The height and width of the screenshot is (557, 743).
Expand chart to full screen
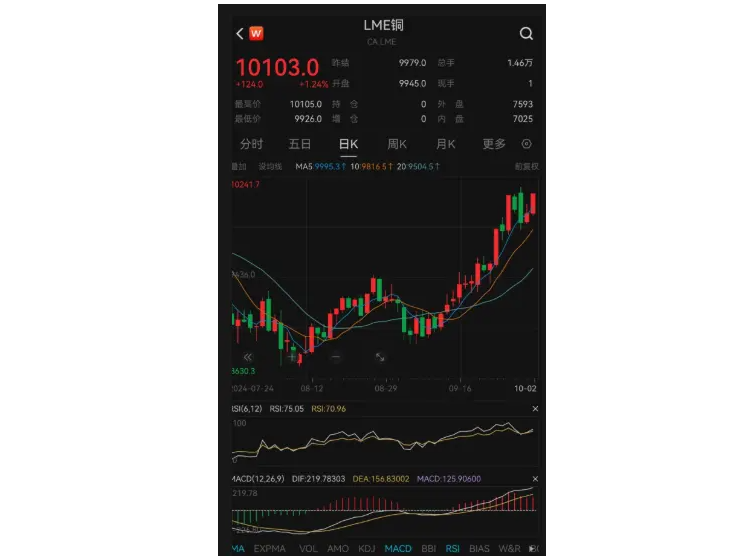[380, 357]
